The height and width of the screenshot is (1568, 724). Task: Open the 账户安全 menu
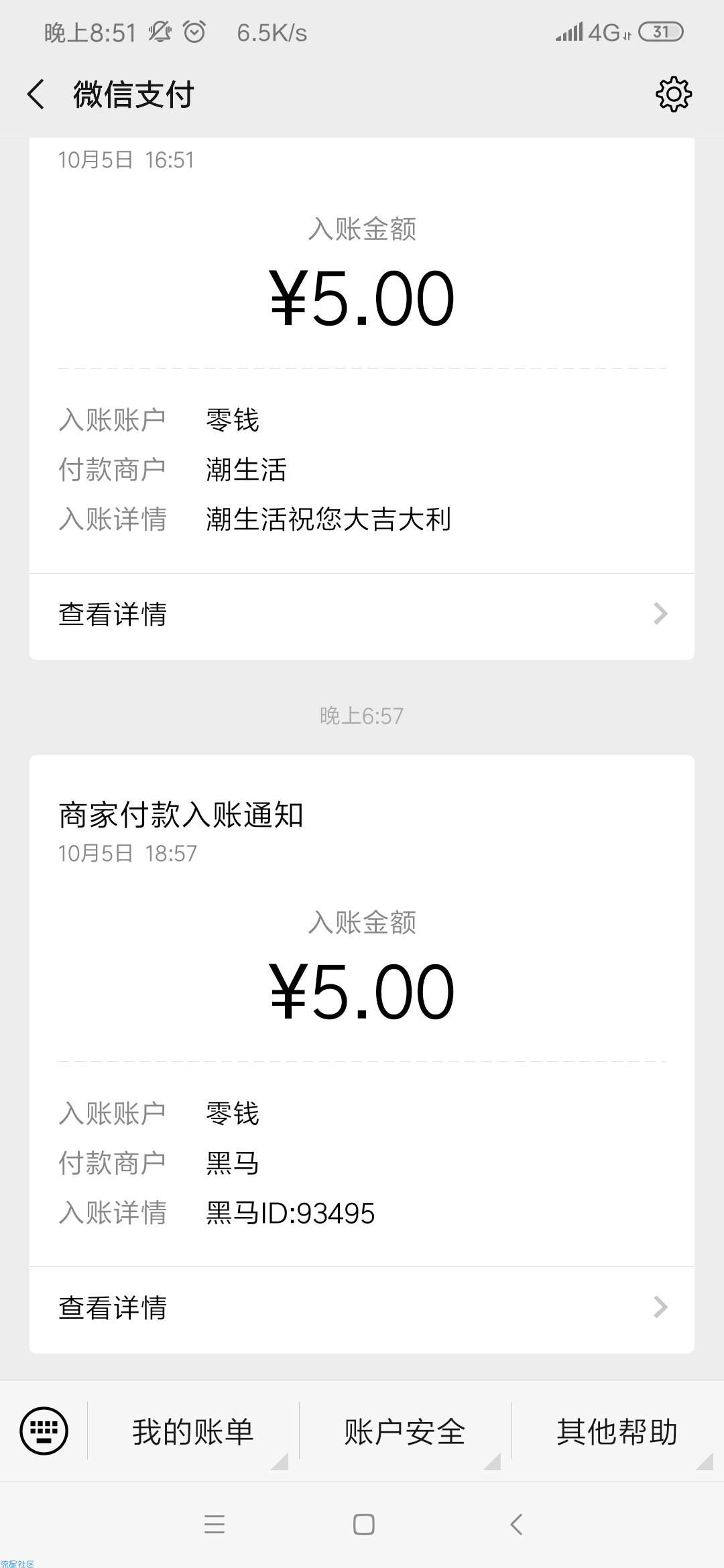[x=405, y=1431]
